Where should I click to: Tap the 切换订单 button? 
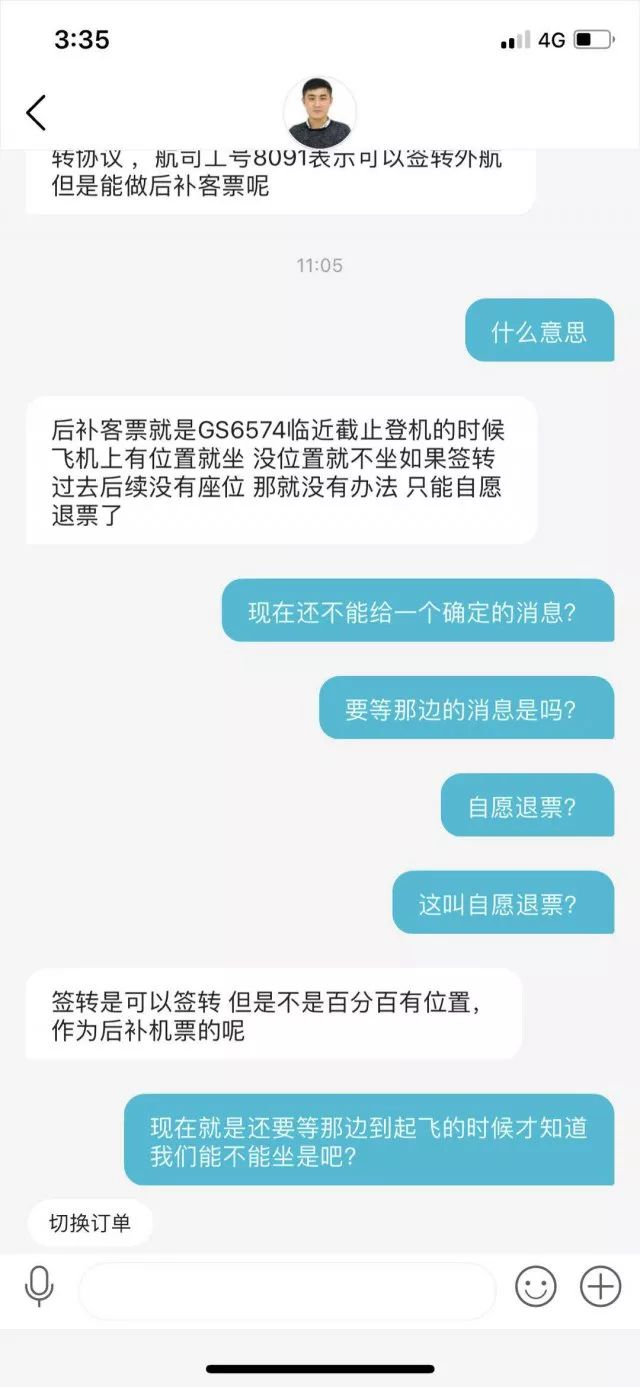click(x=90, y=1223)
